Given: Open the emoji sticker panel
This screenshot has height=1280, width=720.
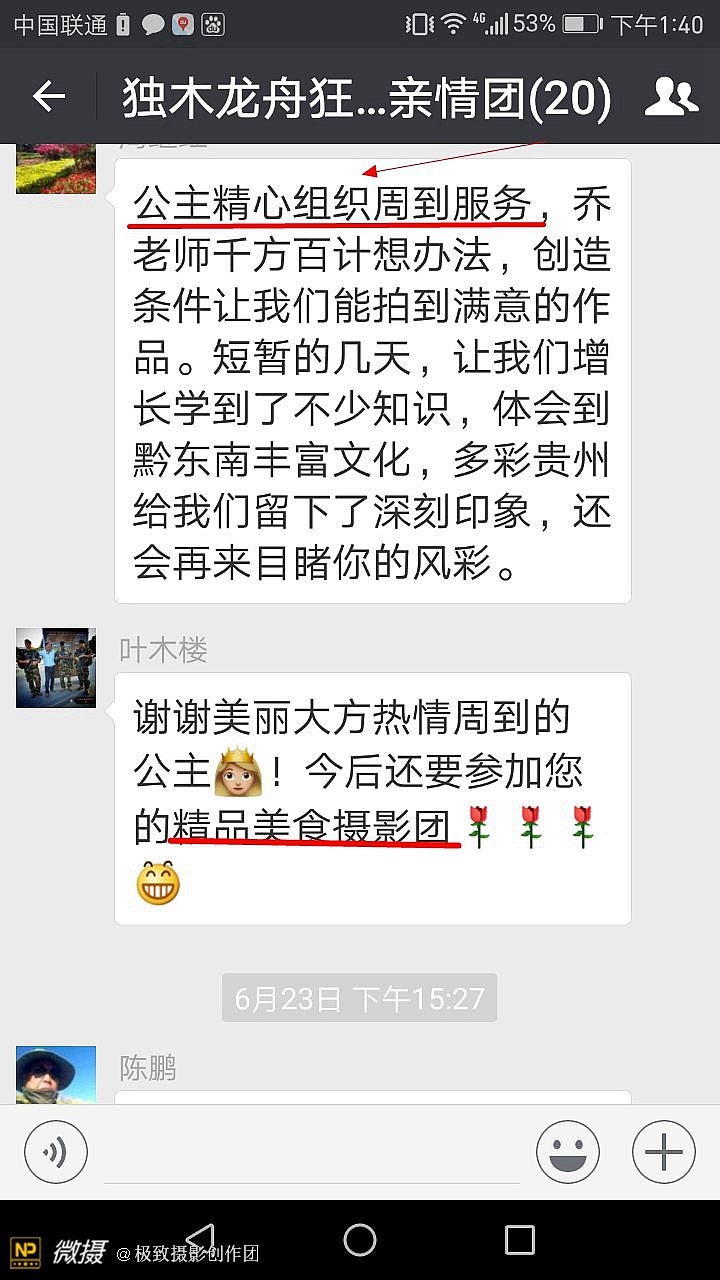Looking at the screenshot, I should click(568, 1152).
